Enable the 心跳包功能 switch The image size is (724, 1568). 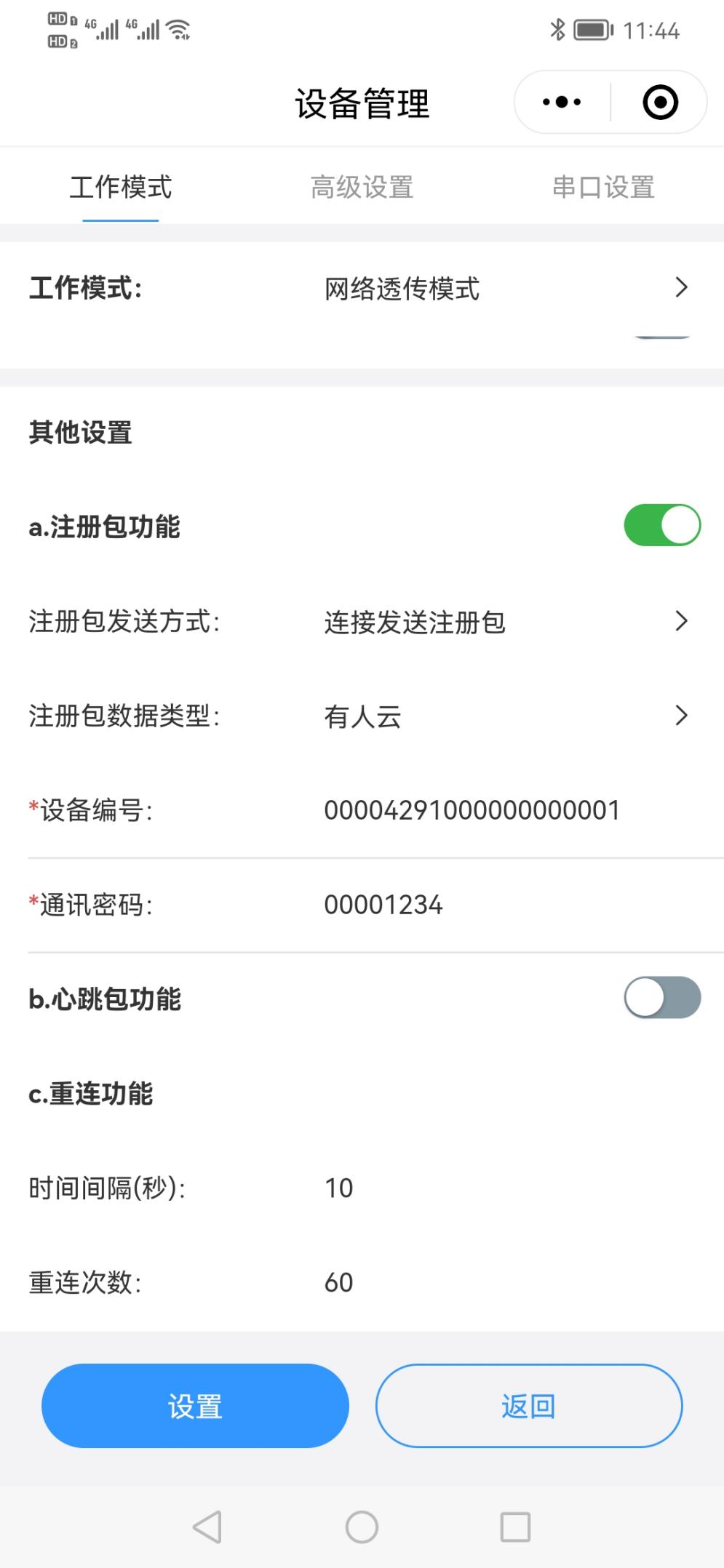[662, 997]
